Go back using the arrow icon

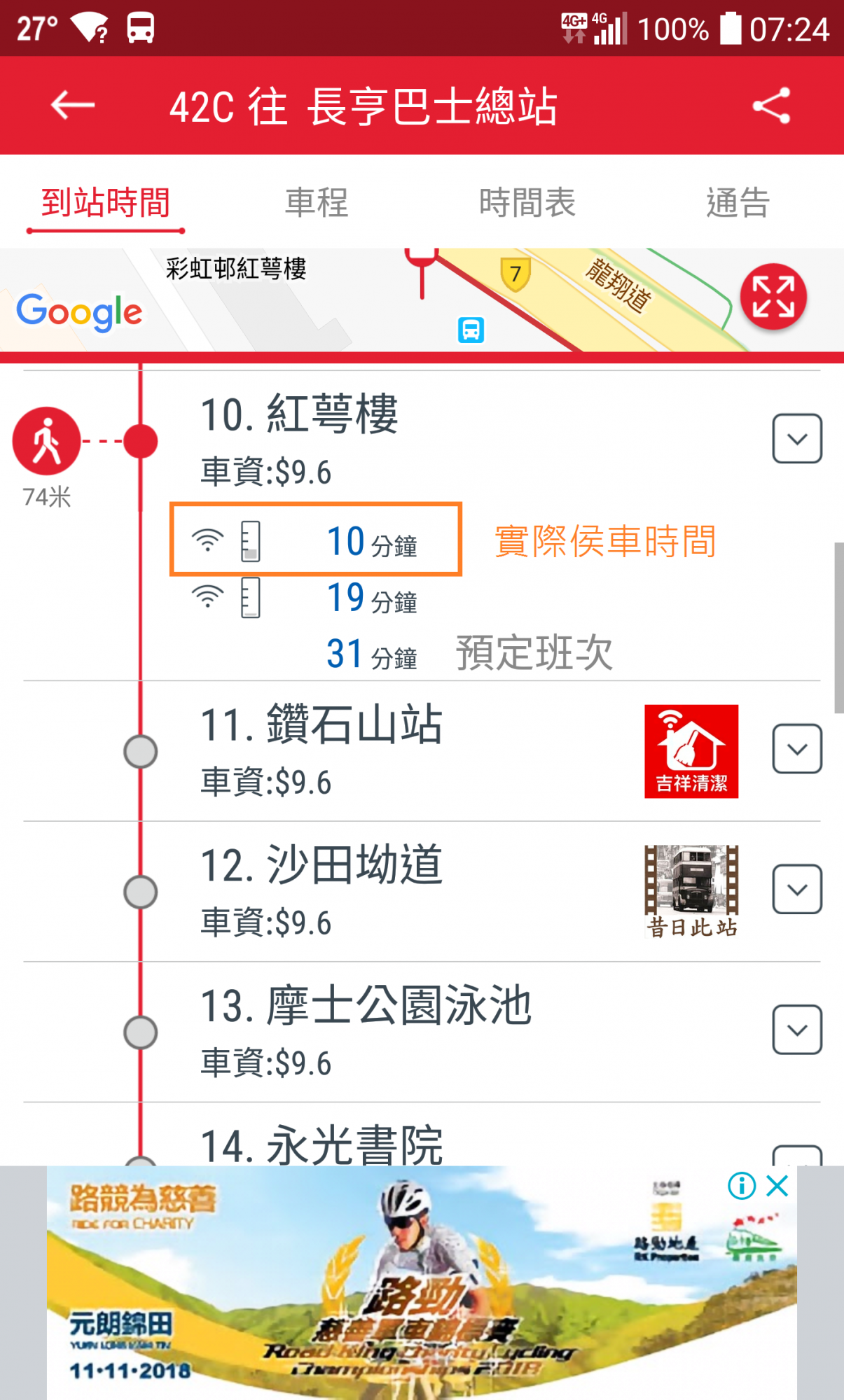point(73,106)
